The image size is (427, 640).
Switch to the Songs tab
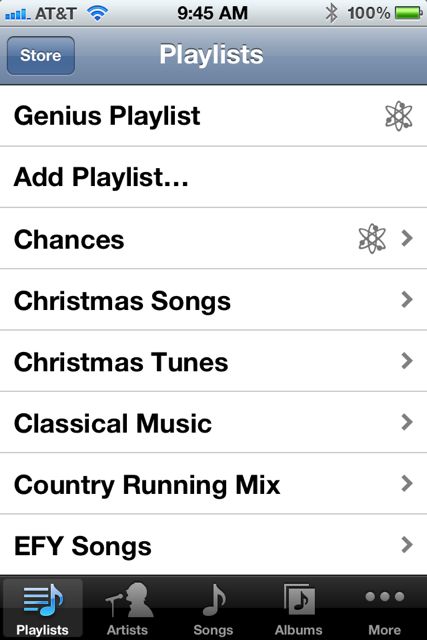(214, 609)
